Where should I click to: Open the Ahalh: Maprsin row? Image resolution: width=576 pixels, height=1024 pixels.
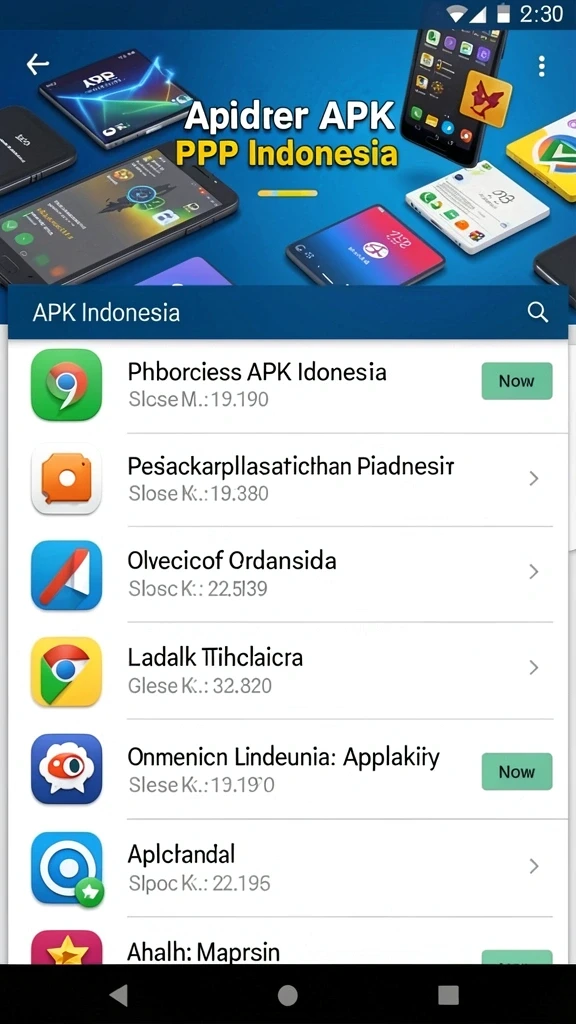tap(287, 941)
